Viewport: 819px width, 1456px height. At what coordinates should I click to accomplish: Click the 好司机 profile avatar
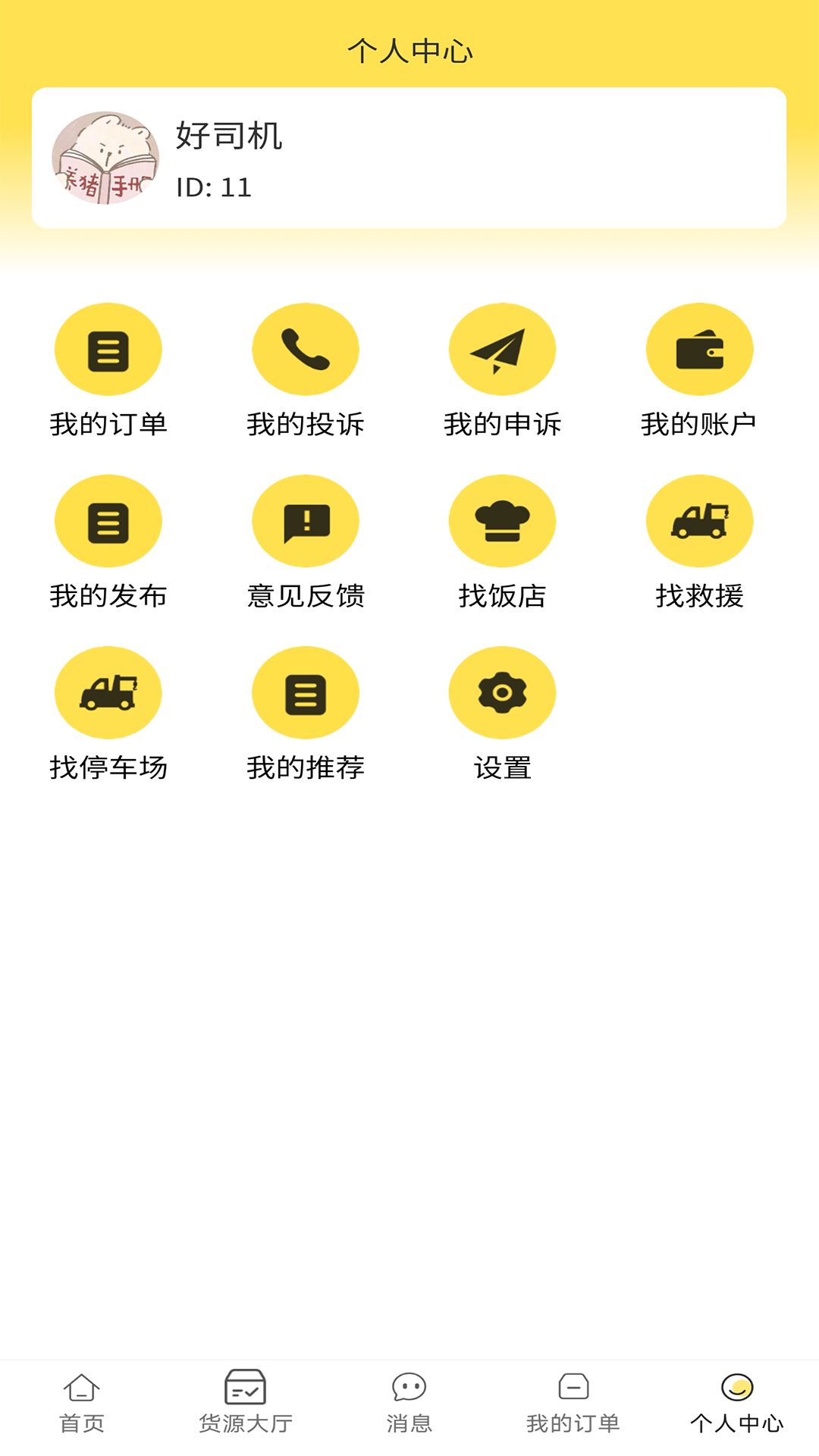pos(107,157)
